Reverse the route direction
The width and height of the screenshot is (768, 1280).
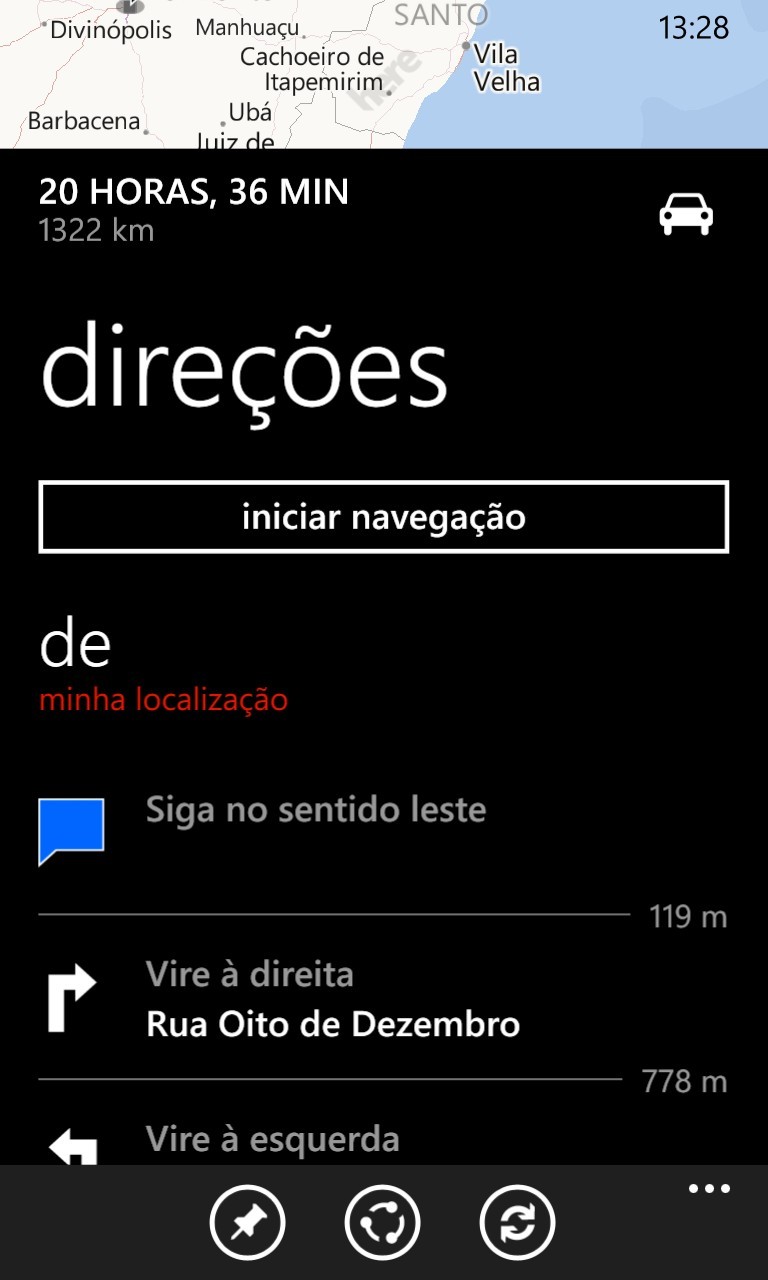tap(518, 1222)
